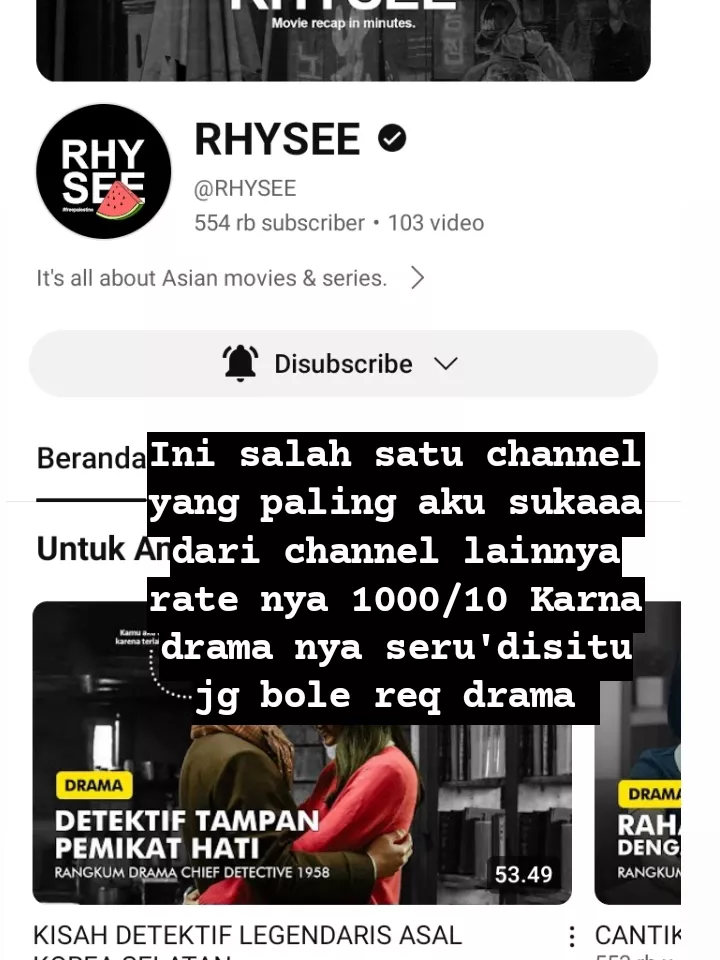Switch to the Beranda tab

point(91,459)
